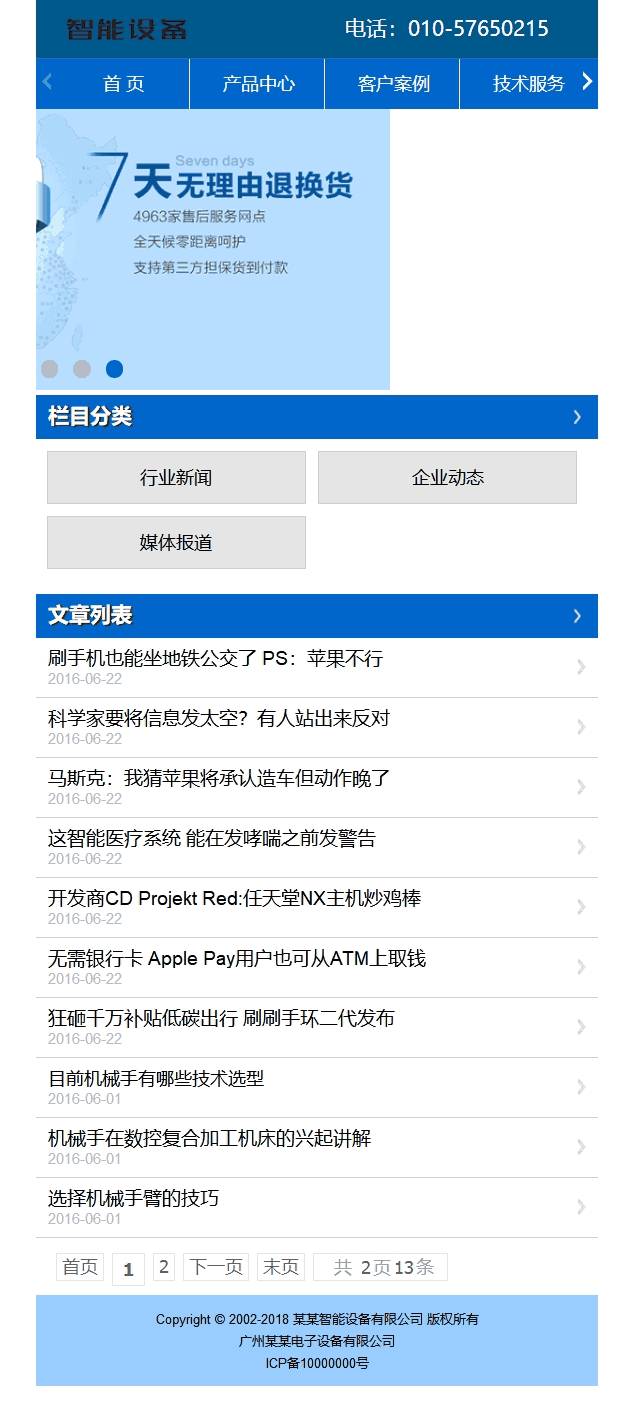The image size is (634, 1405).
Task: Jump to 末页 last page
Action: click(281, 1267)
